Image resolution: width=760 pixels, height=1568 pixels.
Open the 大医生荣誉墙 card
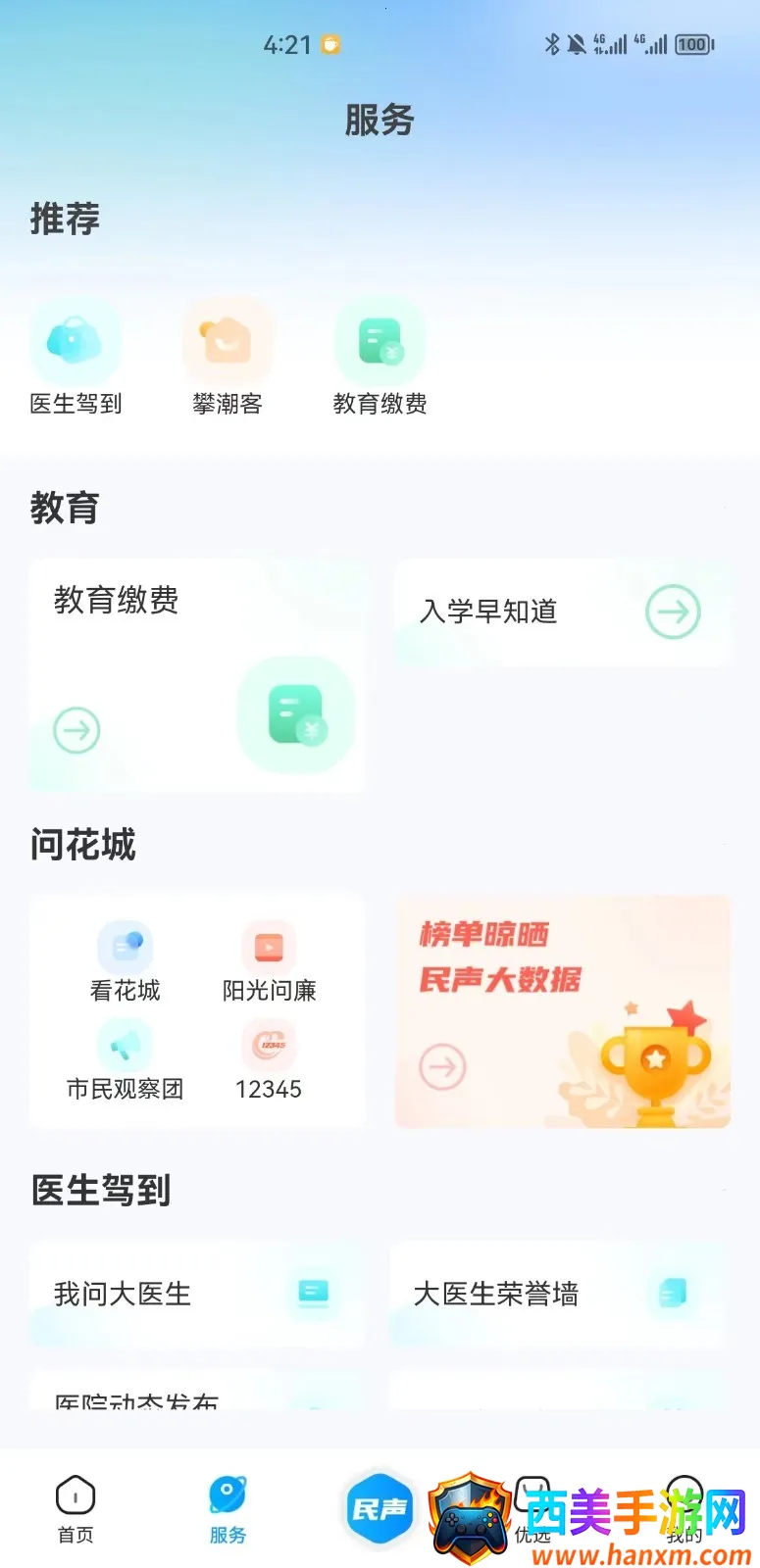(557, 1294)
